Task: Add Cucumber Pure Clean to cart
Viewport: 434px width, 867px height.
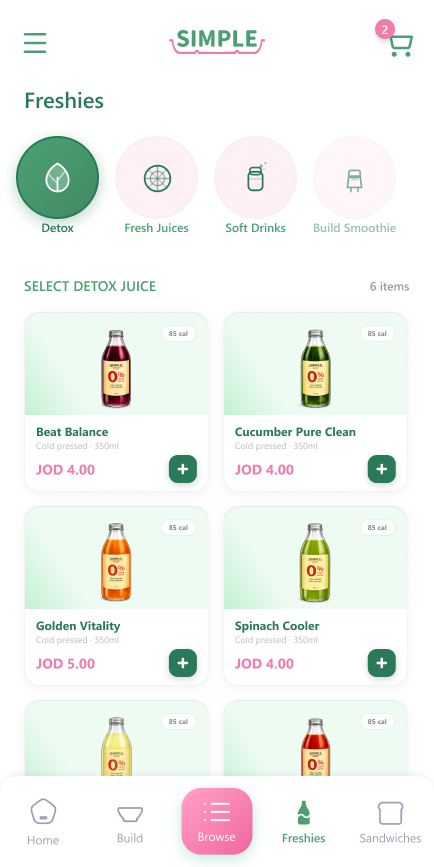Action: [x=382, y=469]
